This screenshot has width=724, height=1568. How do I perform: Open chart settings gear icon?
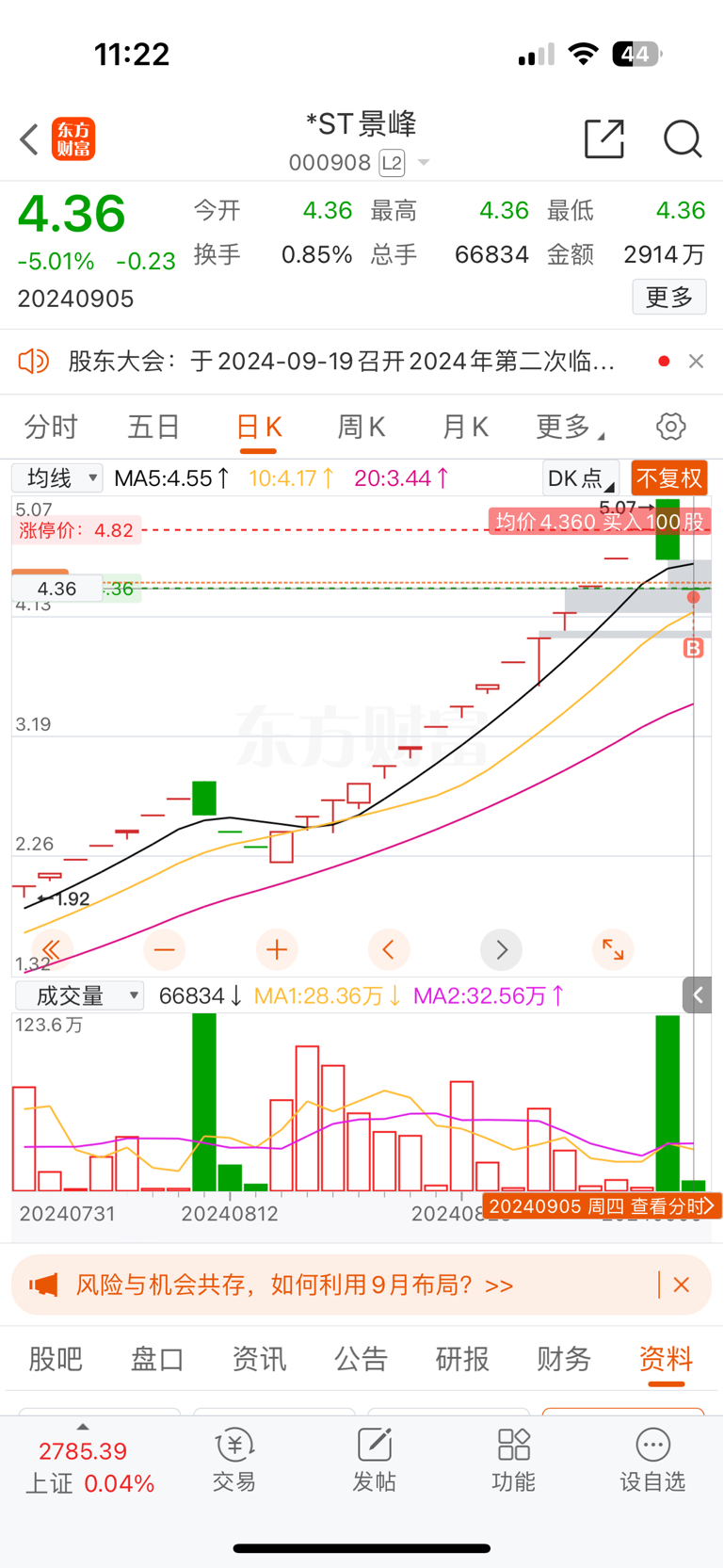670,427
